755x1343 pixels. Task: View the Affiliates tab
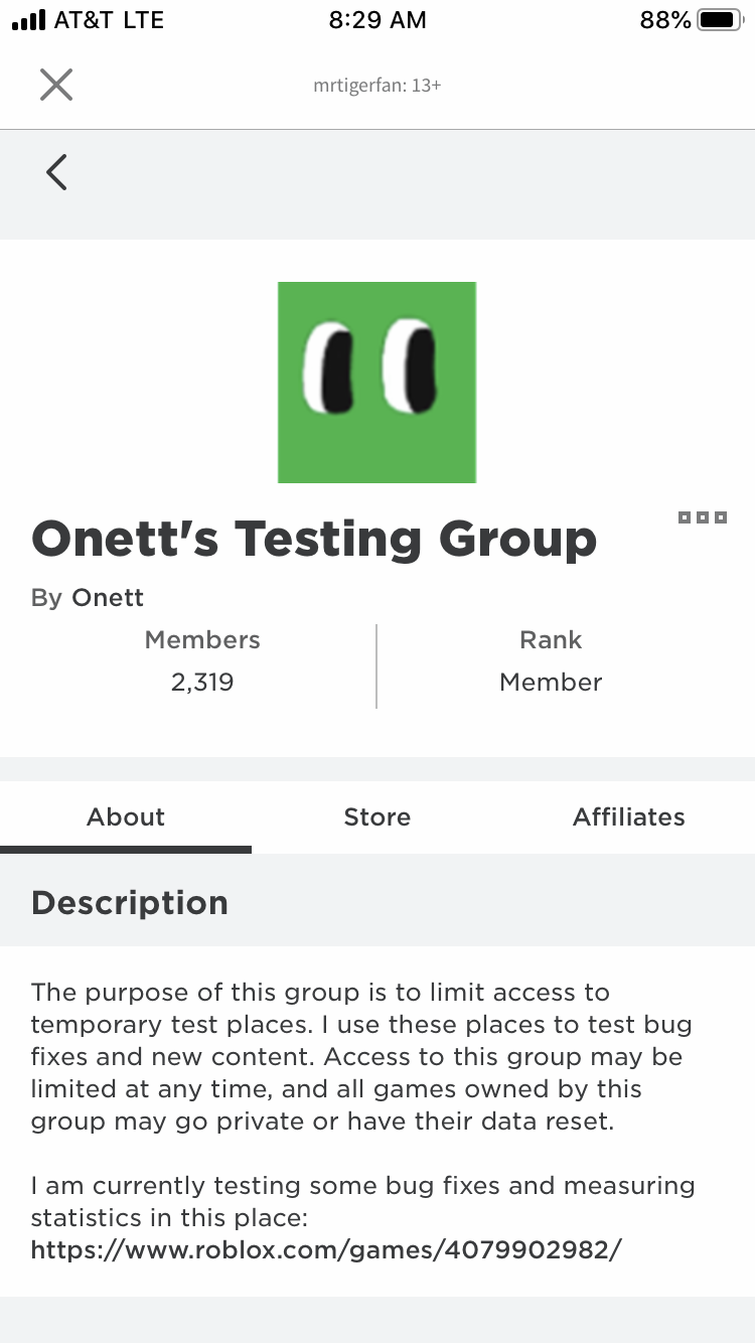coord(628,817)
